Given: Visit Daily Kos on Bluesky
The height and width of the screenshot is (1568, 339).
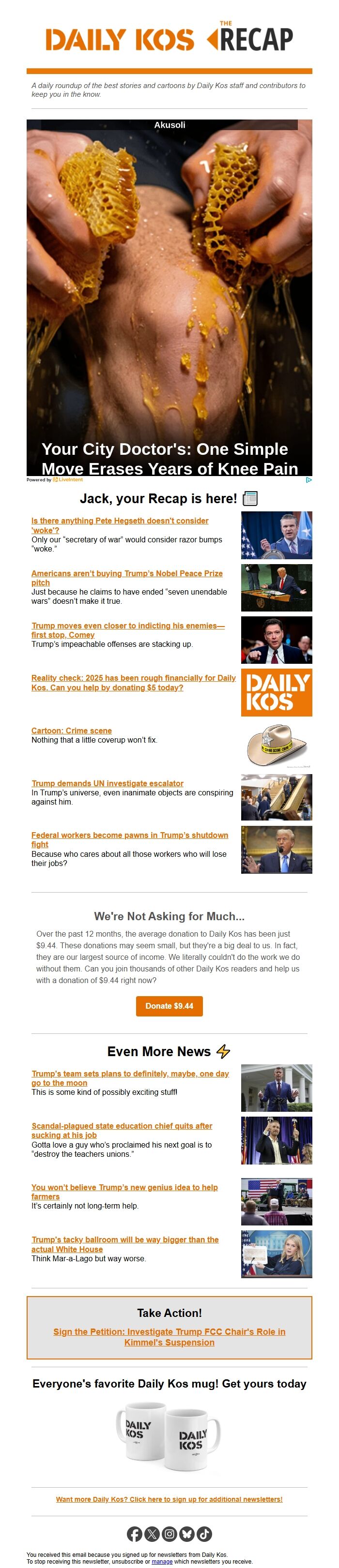Looking at the screenshot, I should (x=186, y=1534).
